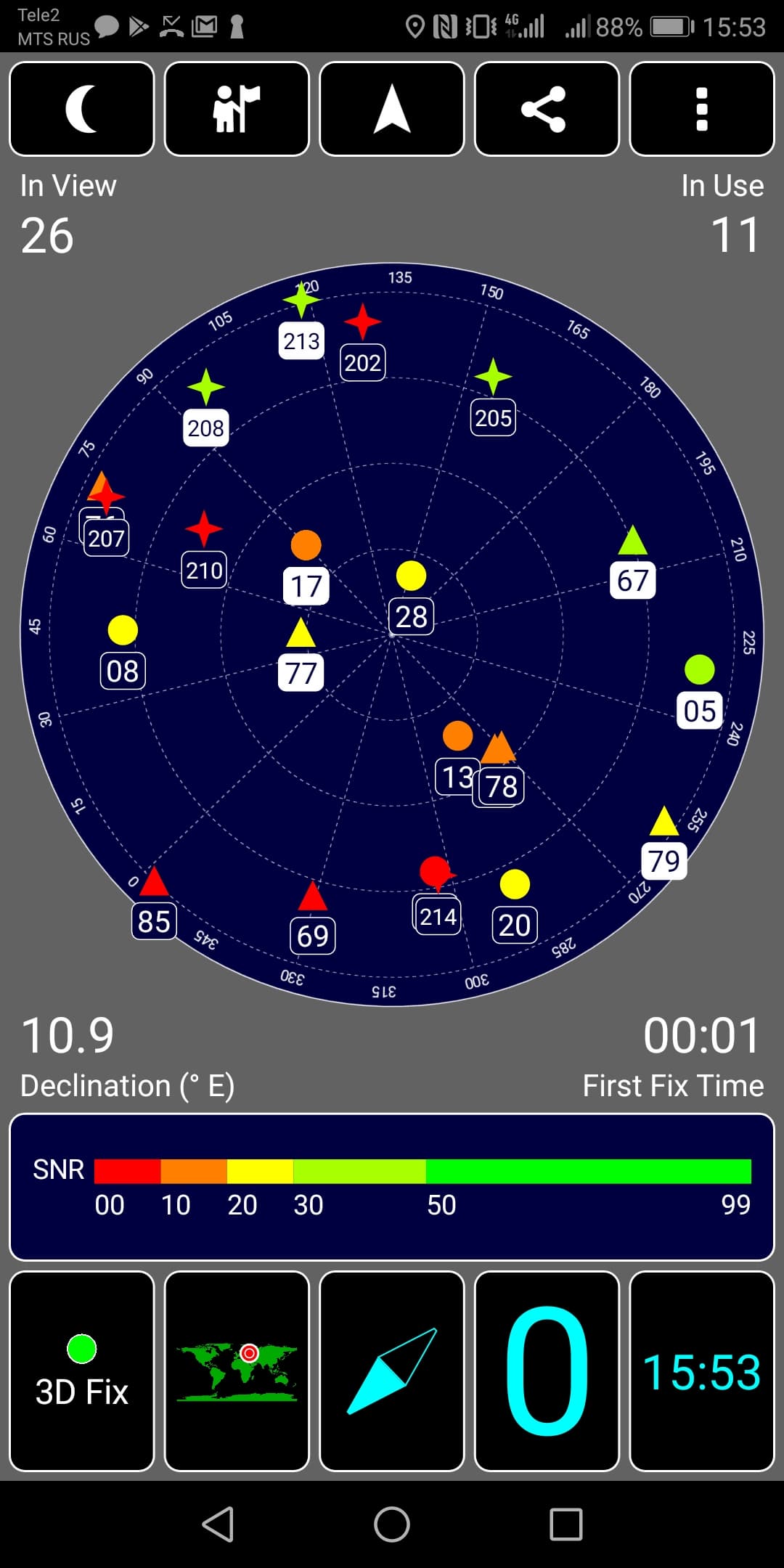Tap the cyan 15:53 time tile
The height and width of the screenshot is (1568, 784).
pyautogui.click(x=701, y=1371)
